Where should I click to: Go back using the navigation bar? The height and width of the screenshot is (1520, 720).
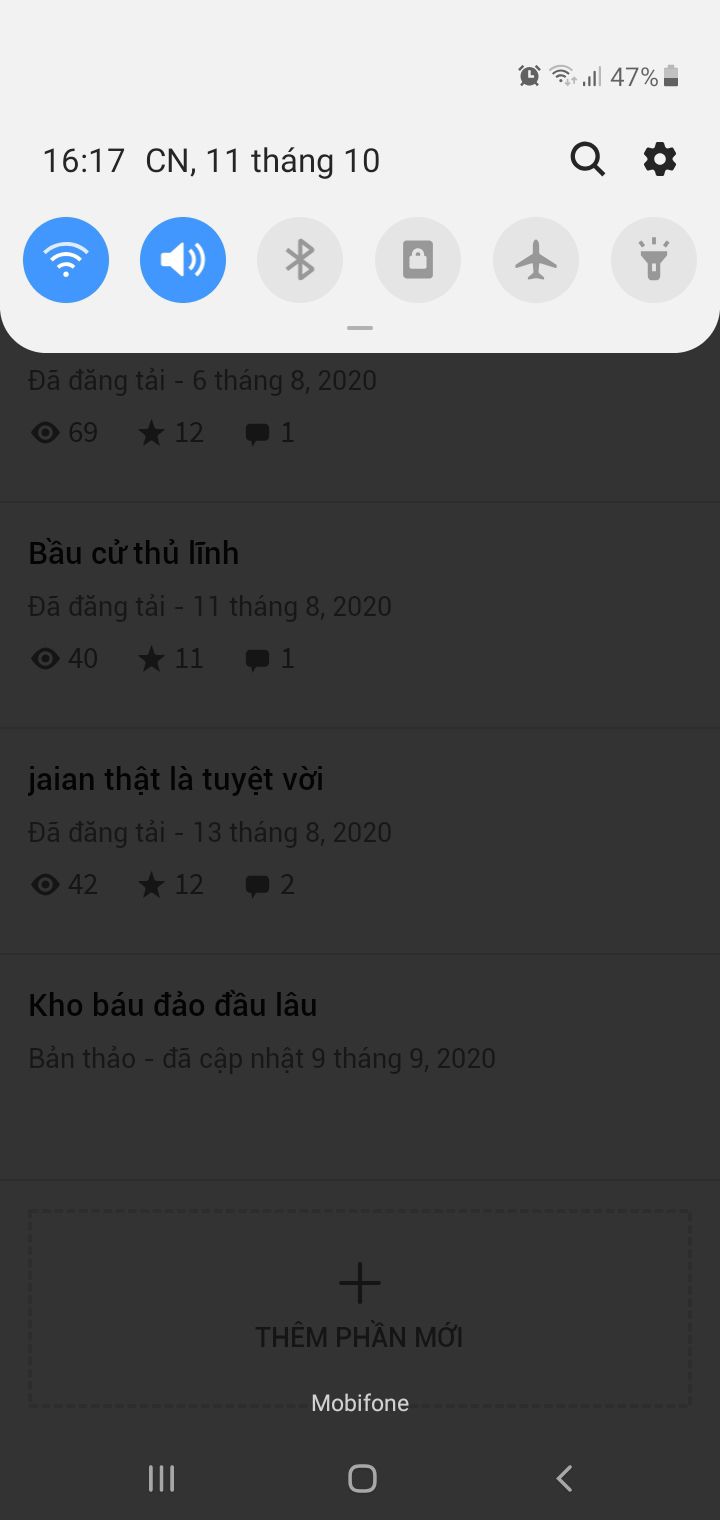(564, 1478)
